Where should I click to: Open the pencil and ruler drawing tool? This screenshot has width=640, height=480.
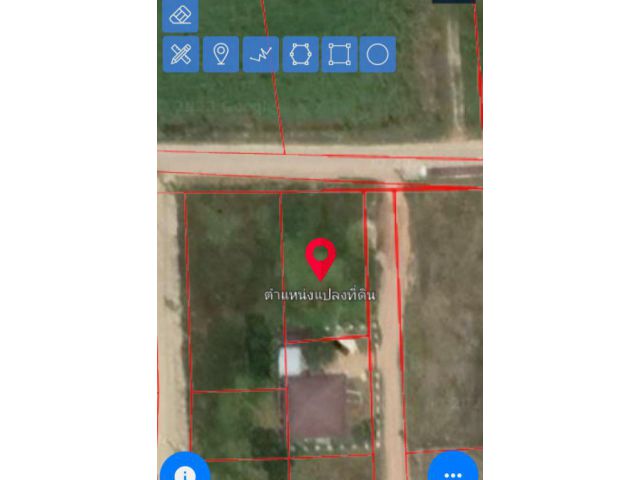(x=181, y=54)
